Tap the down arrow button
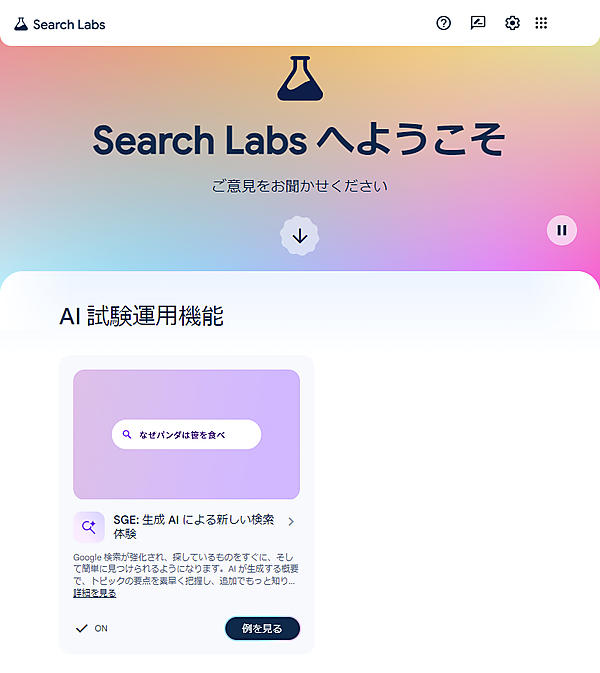This screenshot has height=673, width=600. tap(299, 235)
